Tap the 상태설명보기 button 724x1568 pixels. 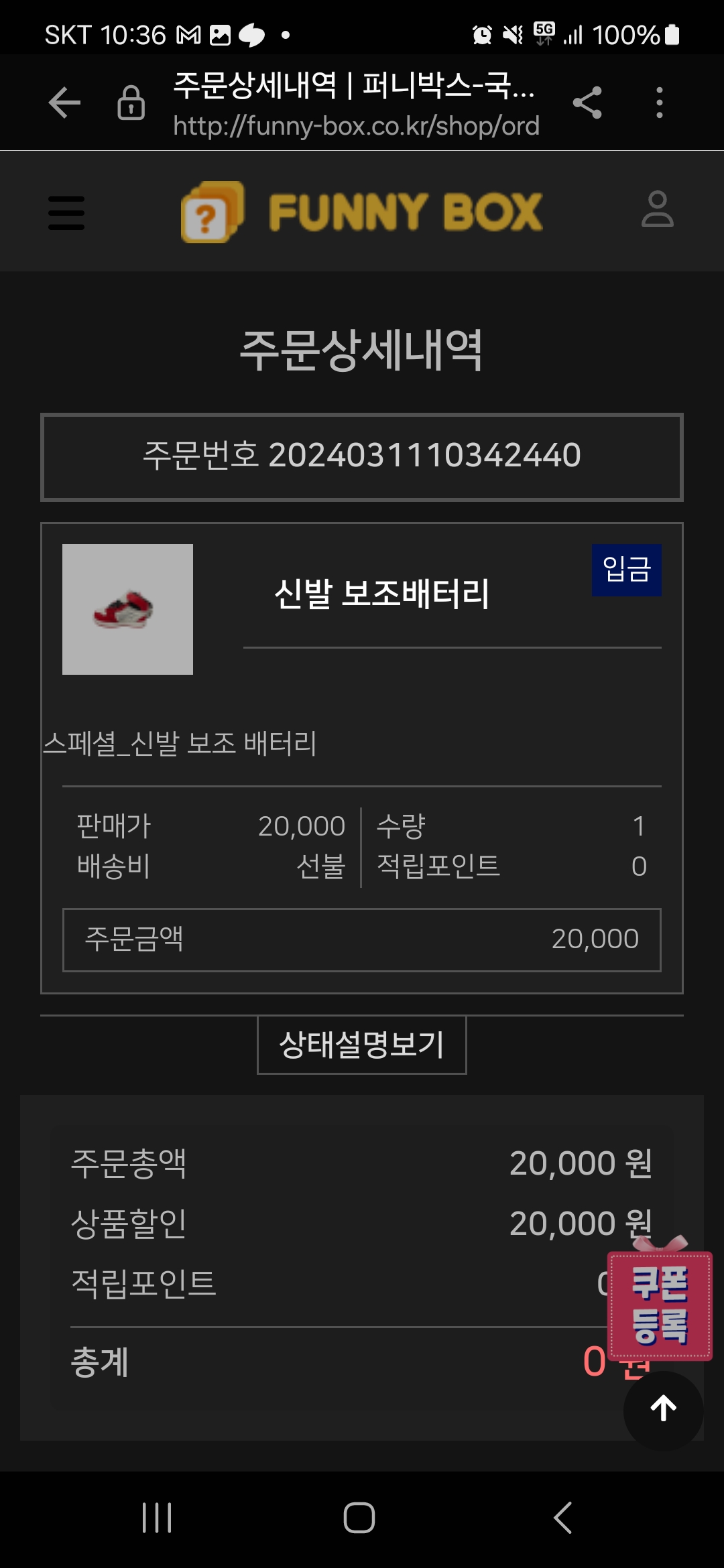(362, 1045)
